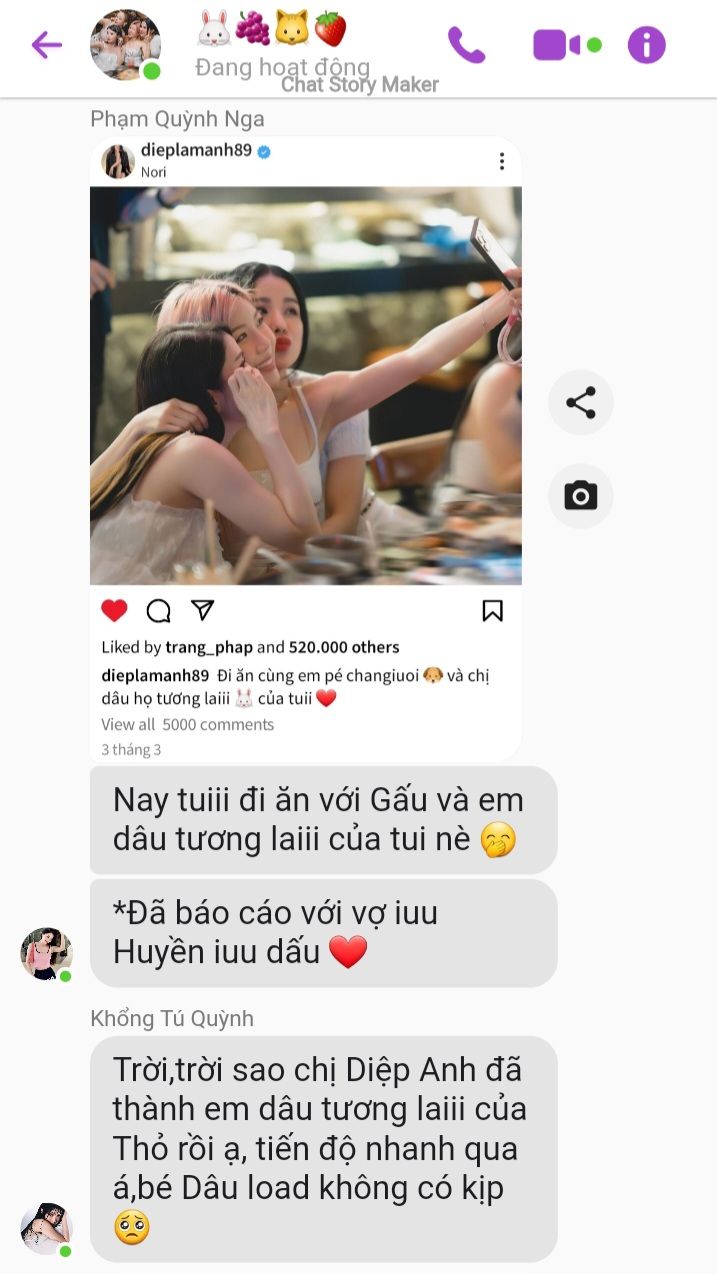This screenshot has height=1274, width=717.
Task: Go back to the chat list
Action: [46, 45]
